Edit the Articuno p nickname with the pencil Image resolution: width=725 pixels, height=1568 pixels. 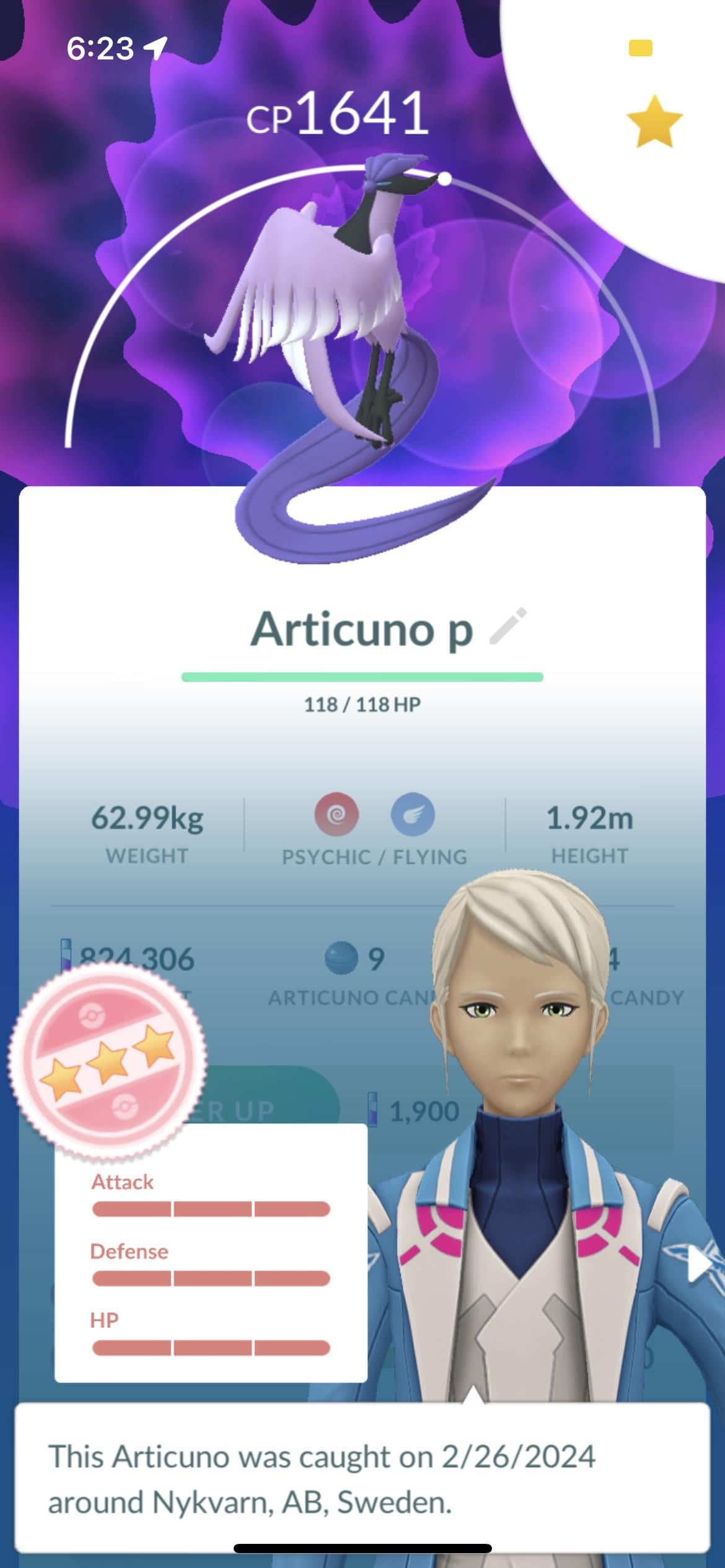[x=508, y=627]
